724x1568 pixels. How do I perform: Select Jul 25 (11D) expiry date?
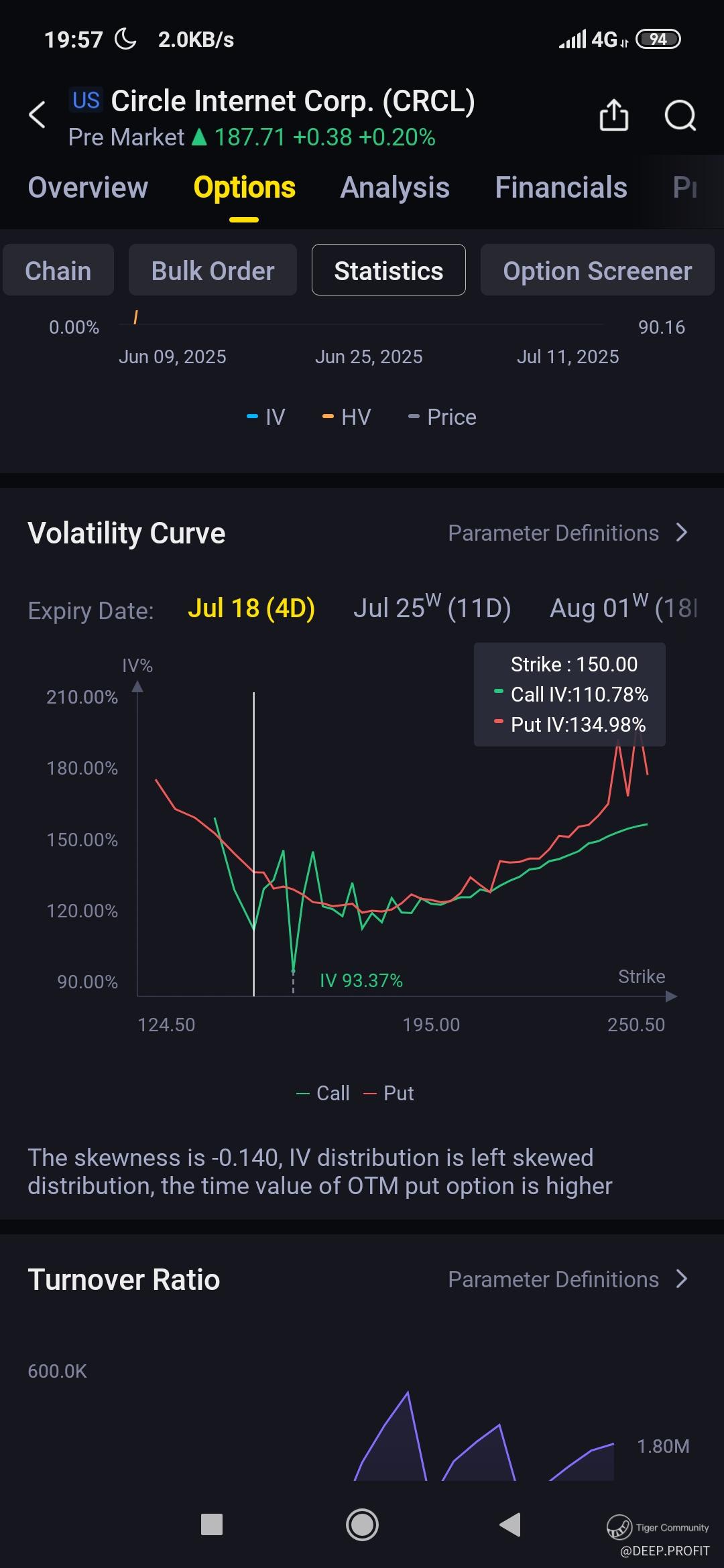[x=432, y=608]
